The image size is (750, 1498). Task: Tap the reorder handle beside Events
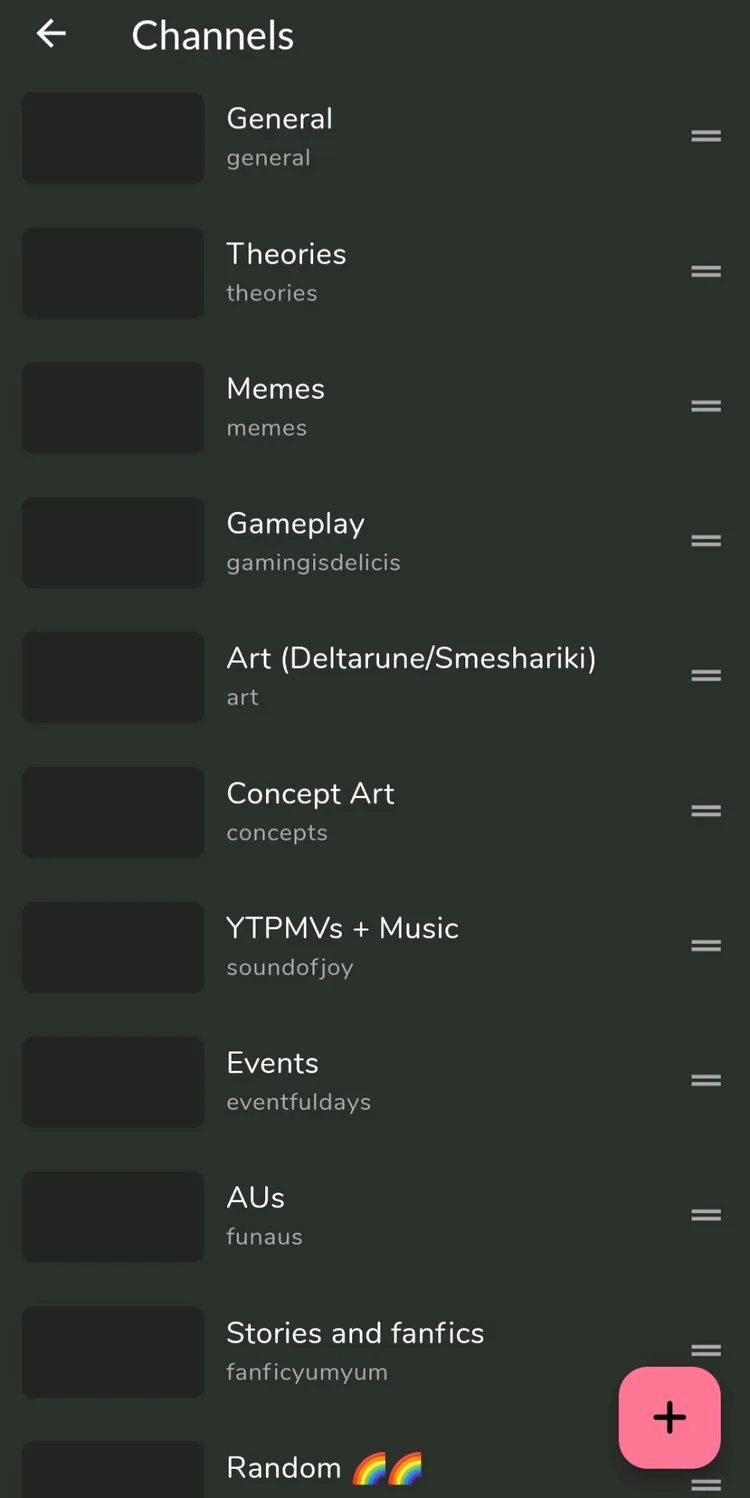[x=706, y=1080]
